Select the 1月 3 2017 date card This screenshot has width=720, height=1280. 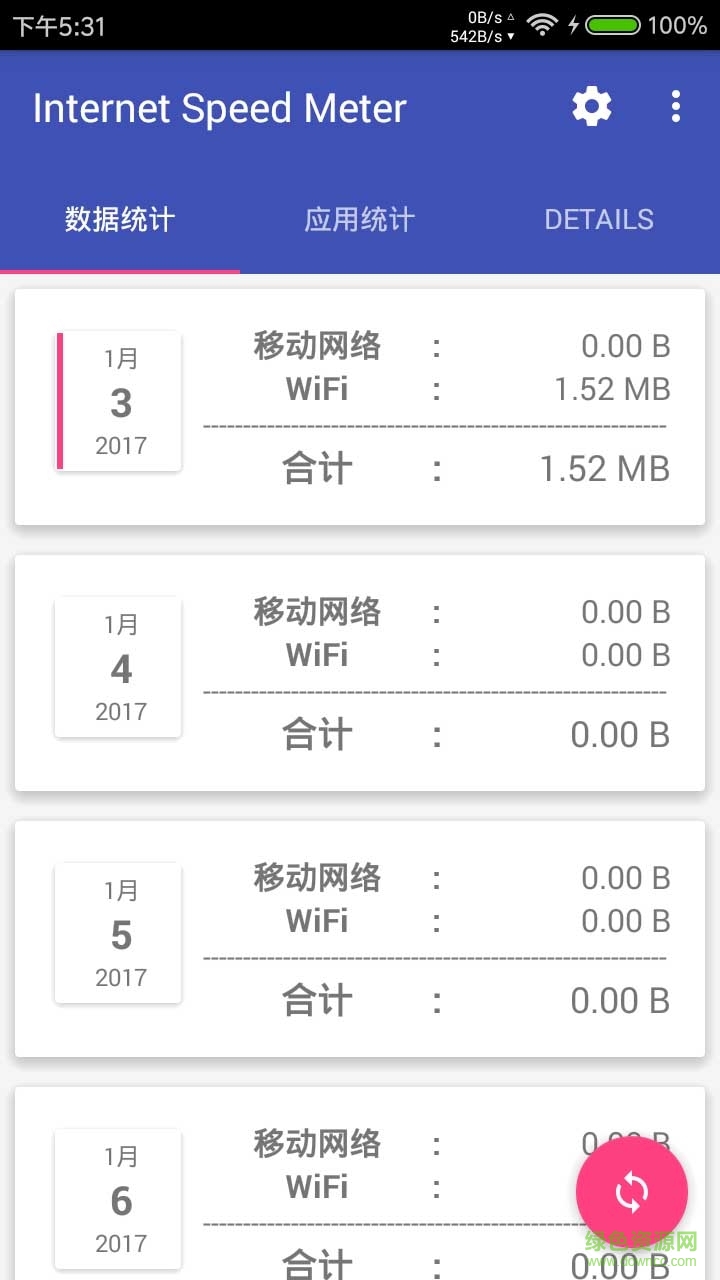(118, 400)
